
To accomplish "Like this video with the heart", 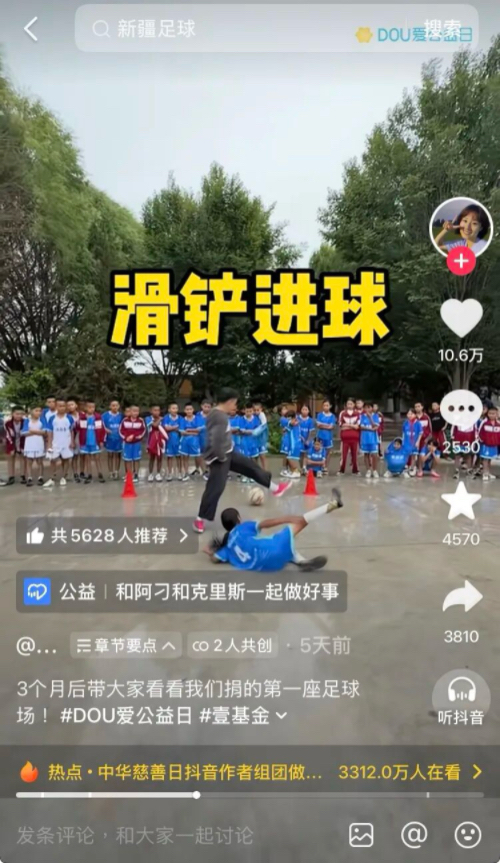I will click(461, 319).
